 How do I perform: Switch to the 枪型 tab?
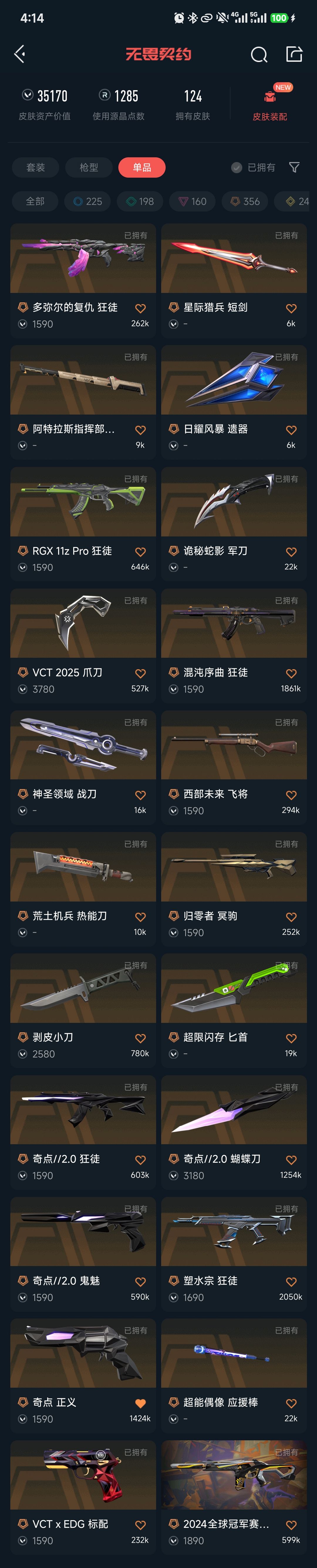click(x=89, y=167)
